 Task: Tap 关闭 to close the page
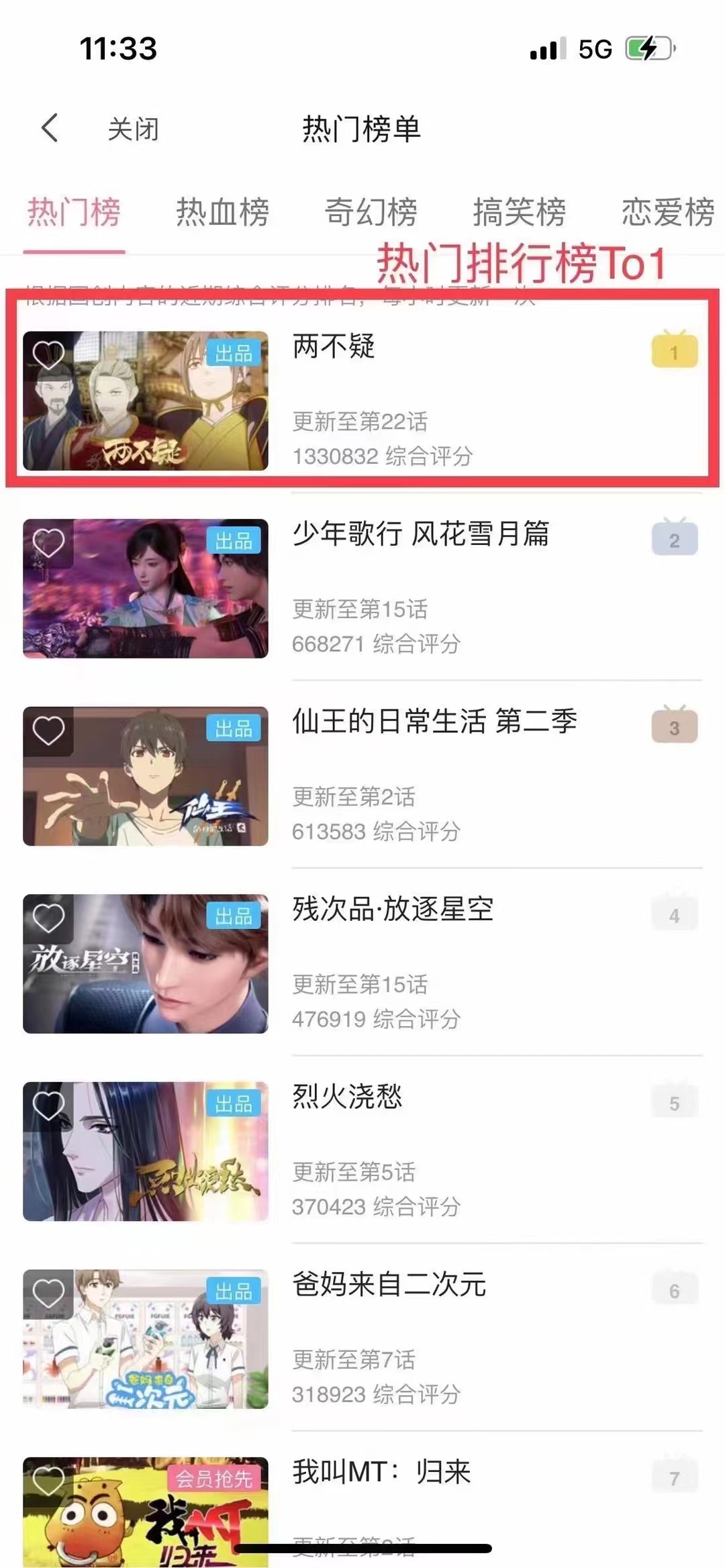point(133,129)
